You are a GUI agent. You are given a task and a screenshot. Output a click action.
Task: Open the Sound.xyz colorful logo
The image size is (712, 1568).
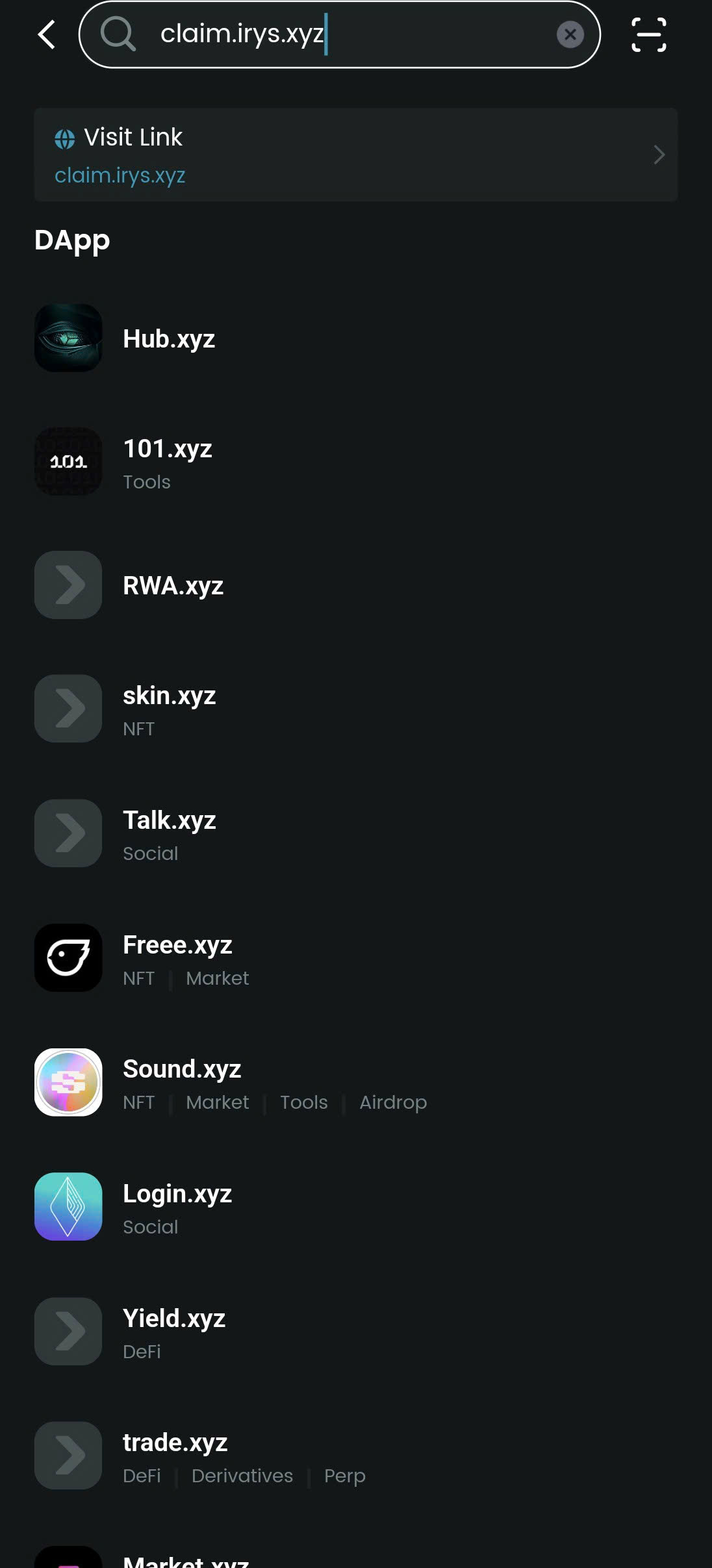[x=68, y=1081]
